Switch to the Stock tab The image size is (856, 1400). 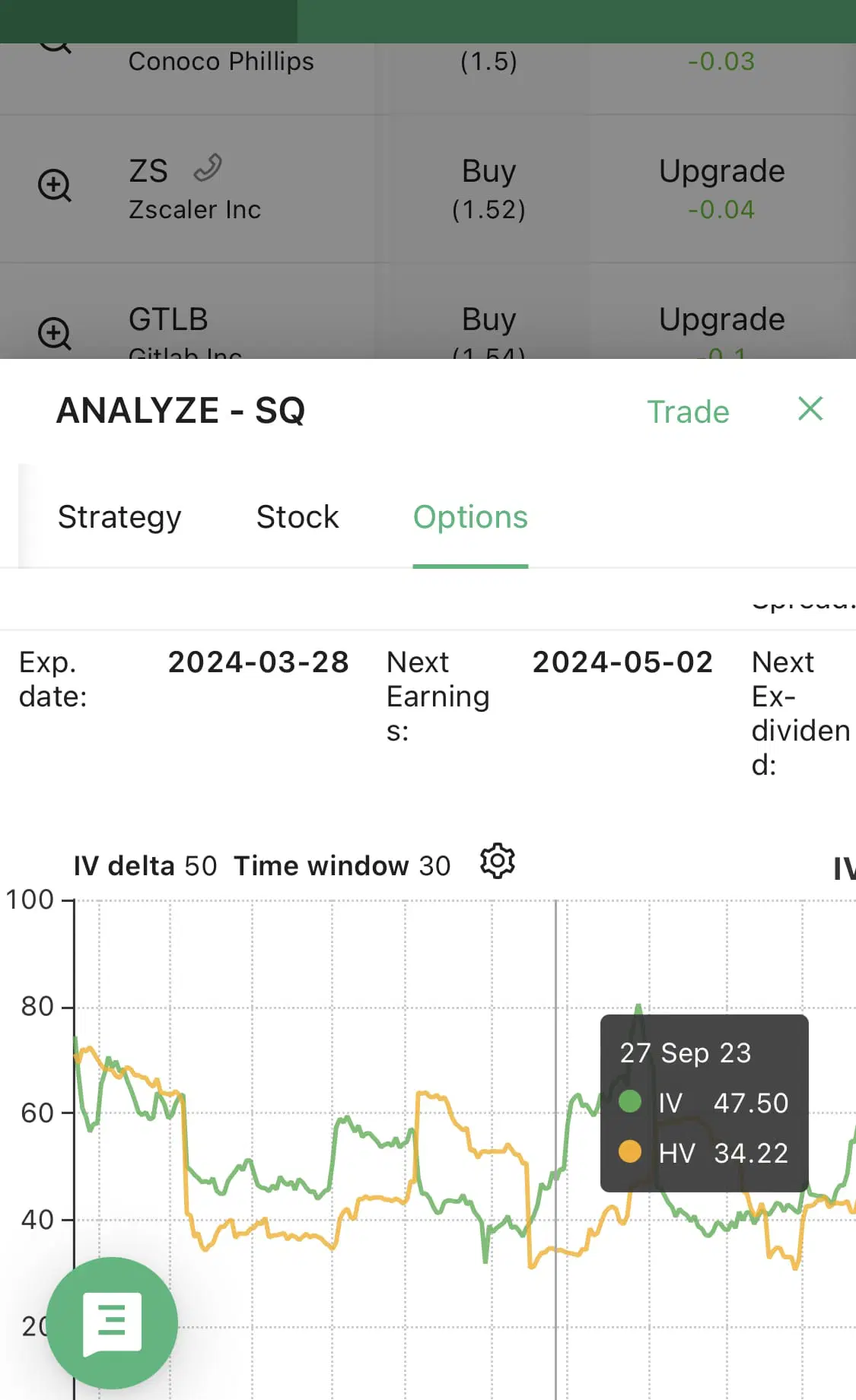click(x=298, y=517)
